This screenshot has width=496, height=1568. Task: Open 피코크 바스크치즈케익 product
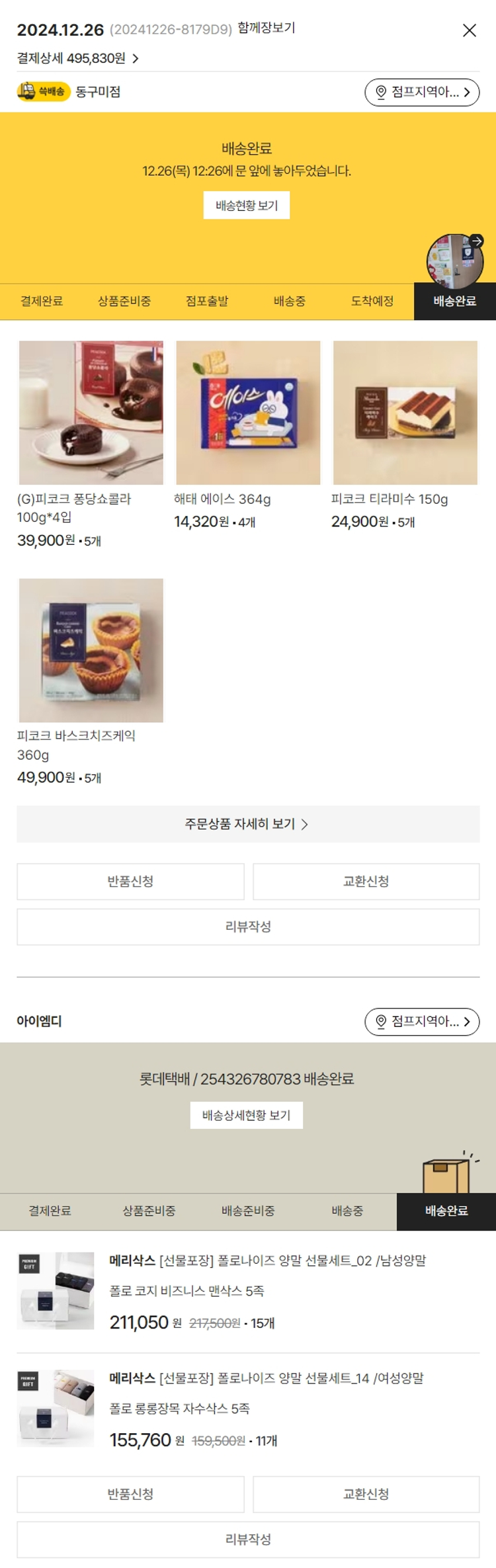pos(91,650)
